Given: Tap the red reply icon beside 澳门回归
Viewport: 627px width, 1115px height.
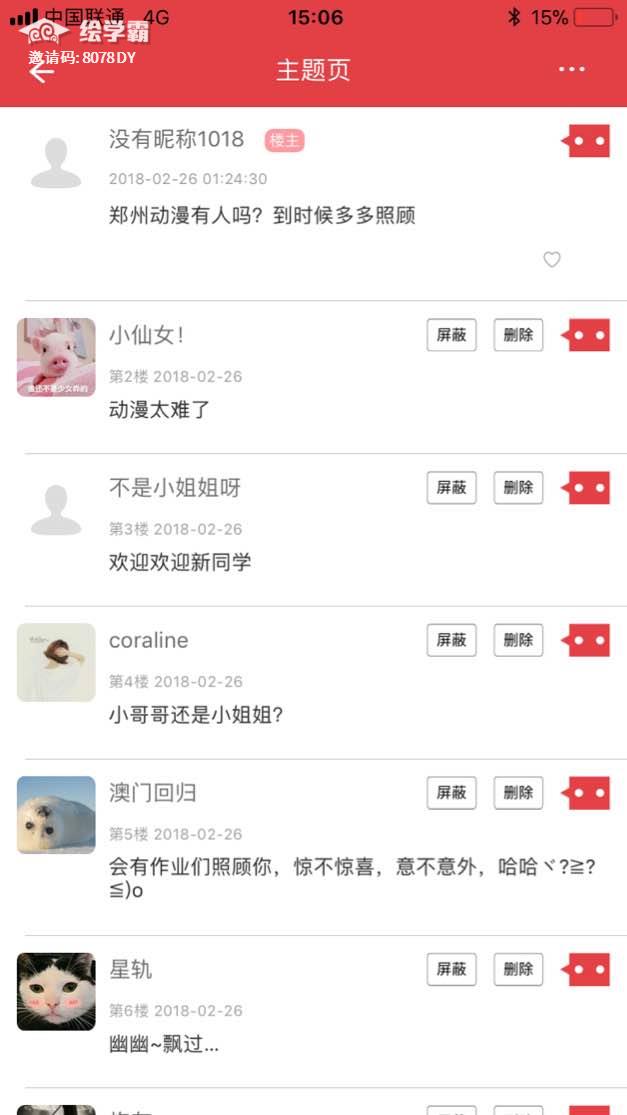Looking at the screenshot, I should pos(588,793).
